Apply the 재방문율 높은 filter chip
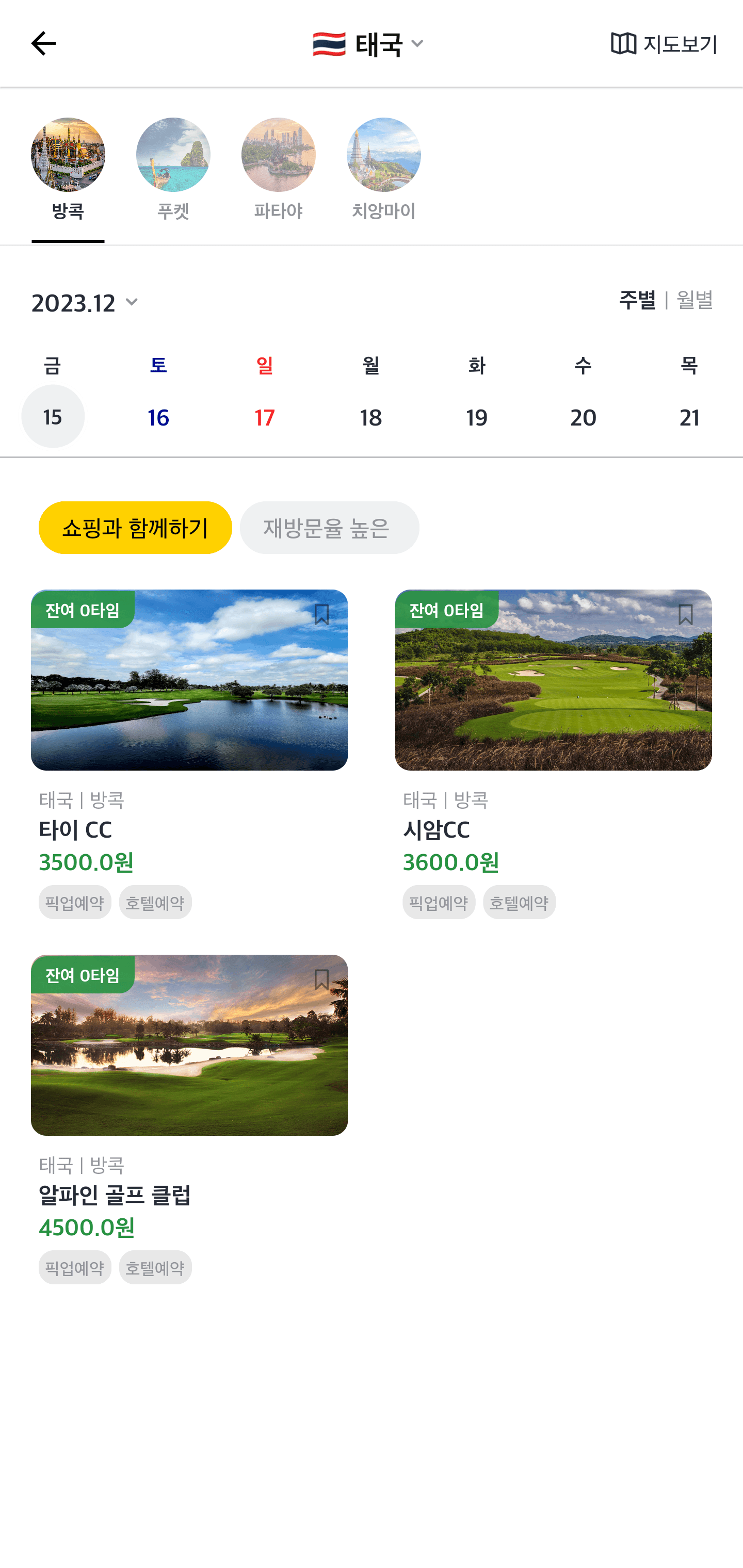 click(329, 527)
